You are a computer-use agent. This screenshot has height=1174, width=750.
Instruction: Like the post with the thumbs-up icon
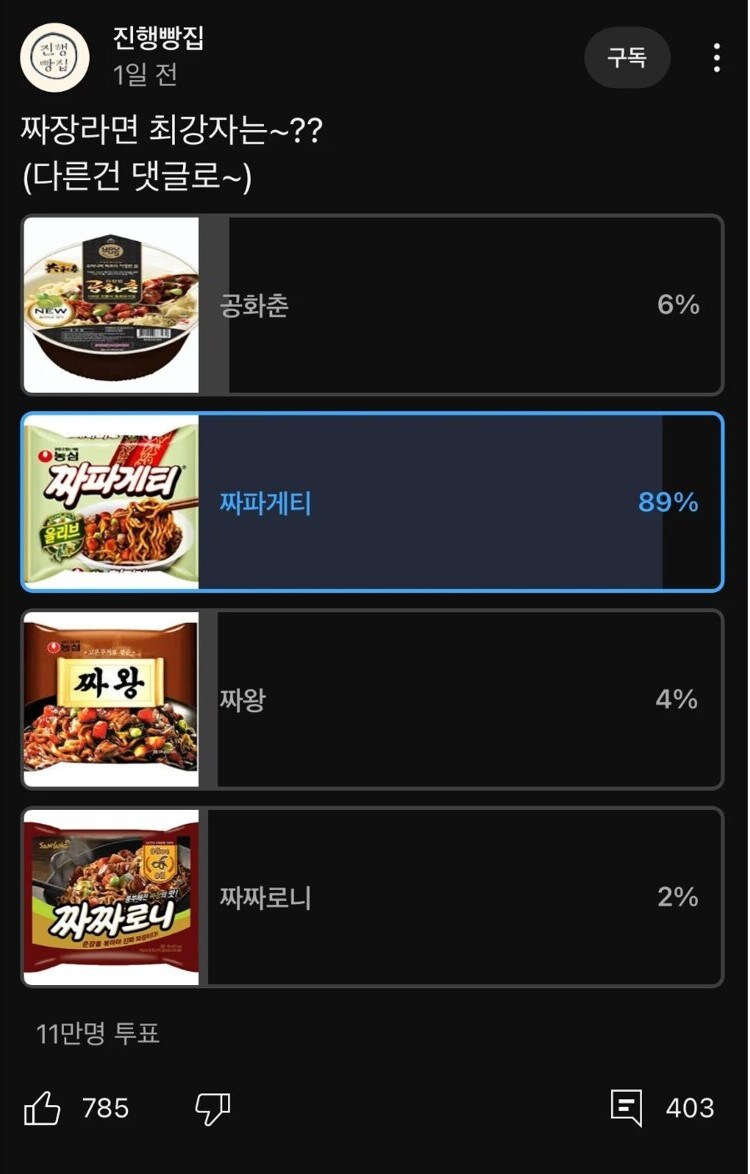point(45,1107)
